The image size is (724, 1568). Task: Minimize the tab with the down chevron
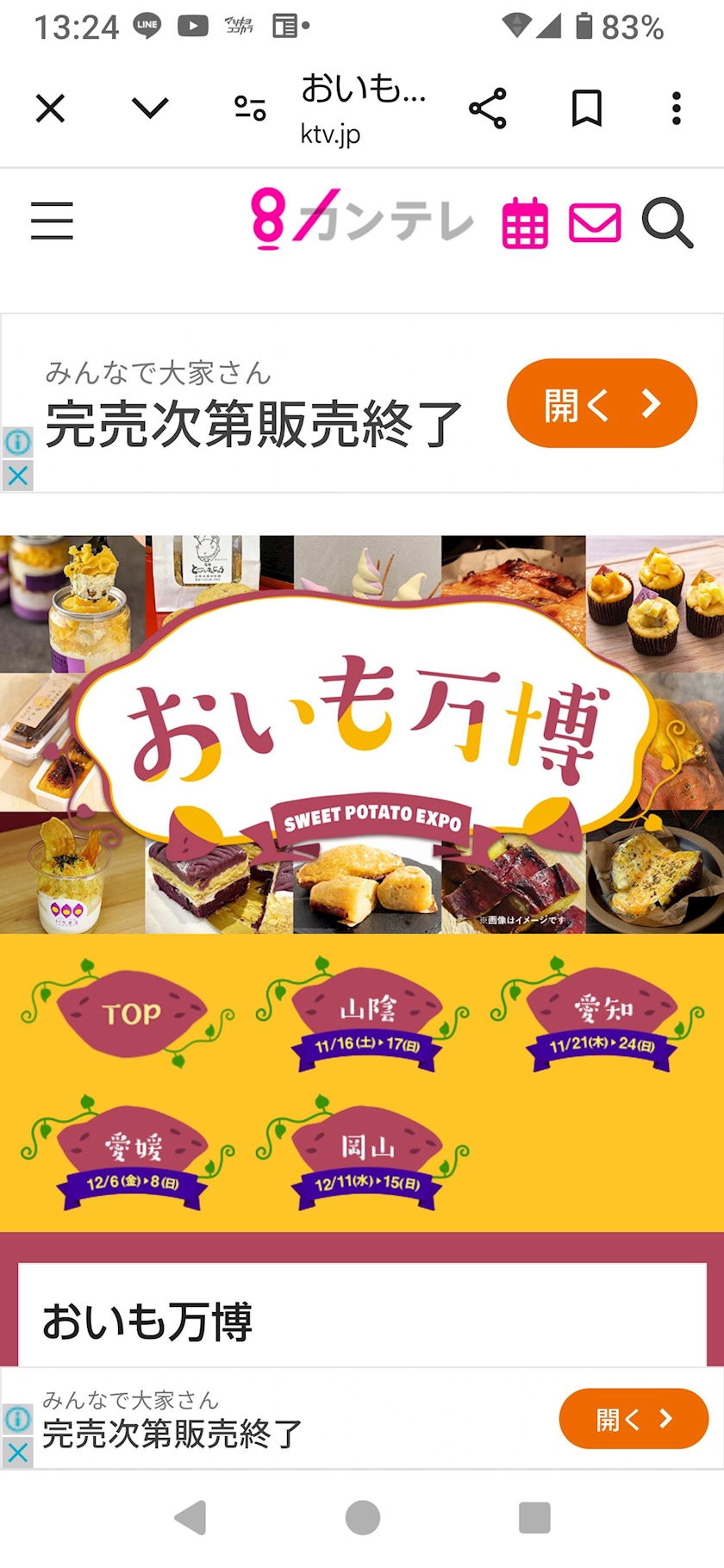pyautogui.click(x=150, y=109)
